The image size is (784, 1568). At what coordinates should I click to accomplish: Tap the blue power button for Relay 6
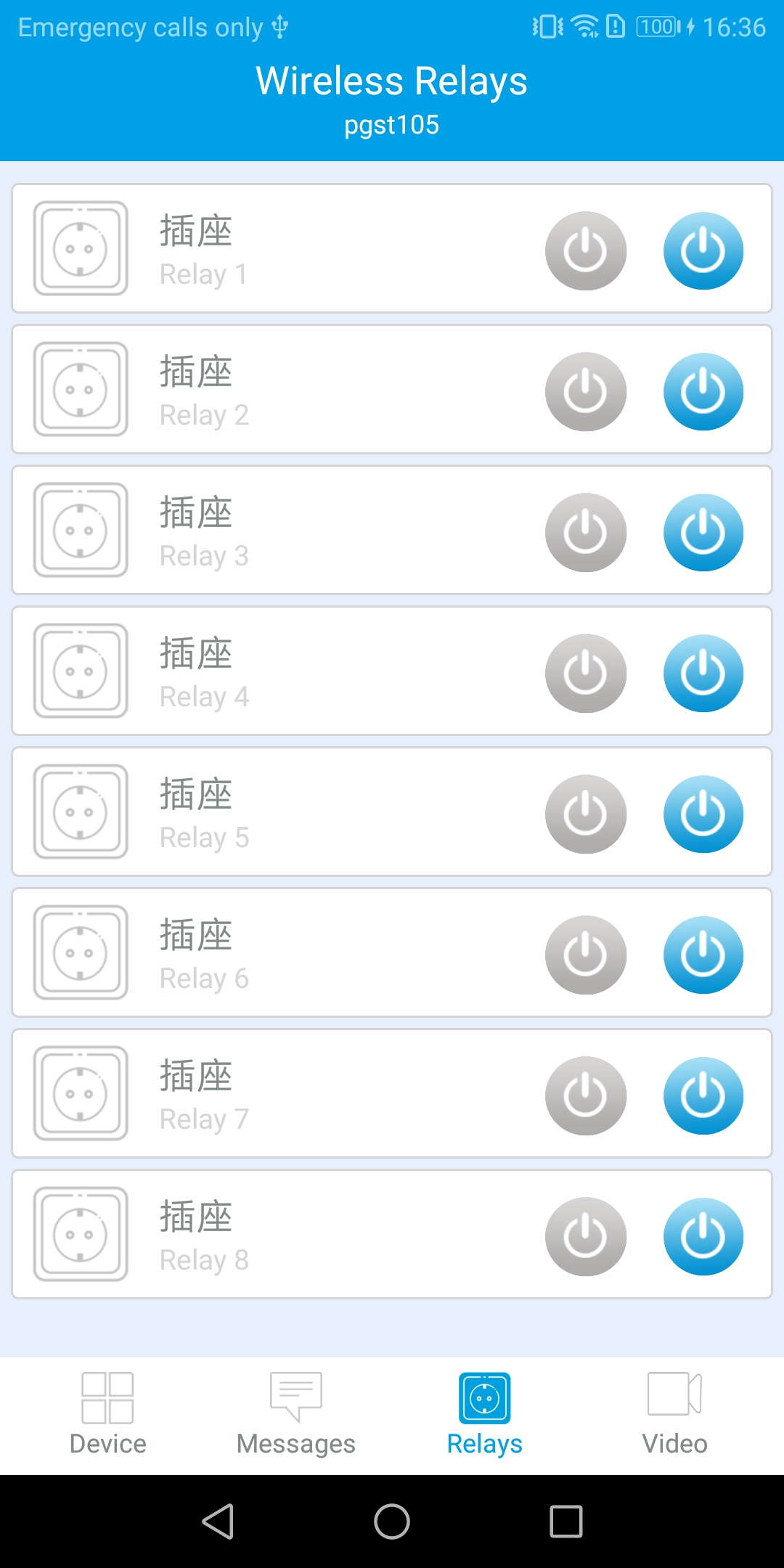(x=703, y=955)
